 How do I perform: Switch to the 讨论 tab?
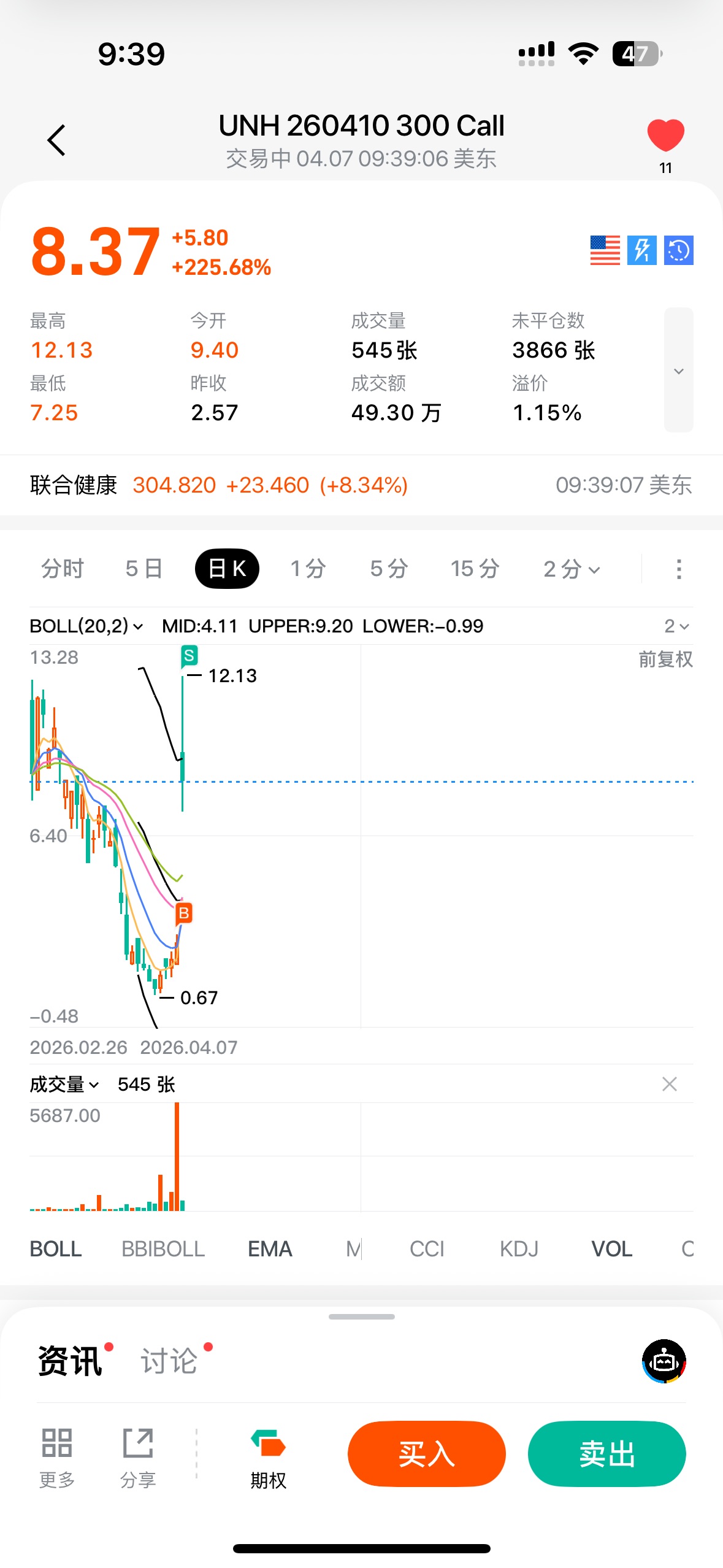169,1361
